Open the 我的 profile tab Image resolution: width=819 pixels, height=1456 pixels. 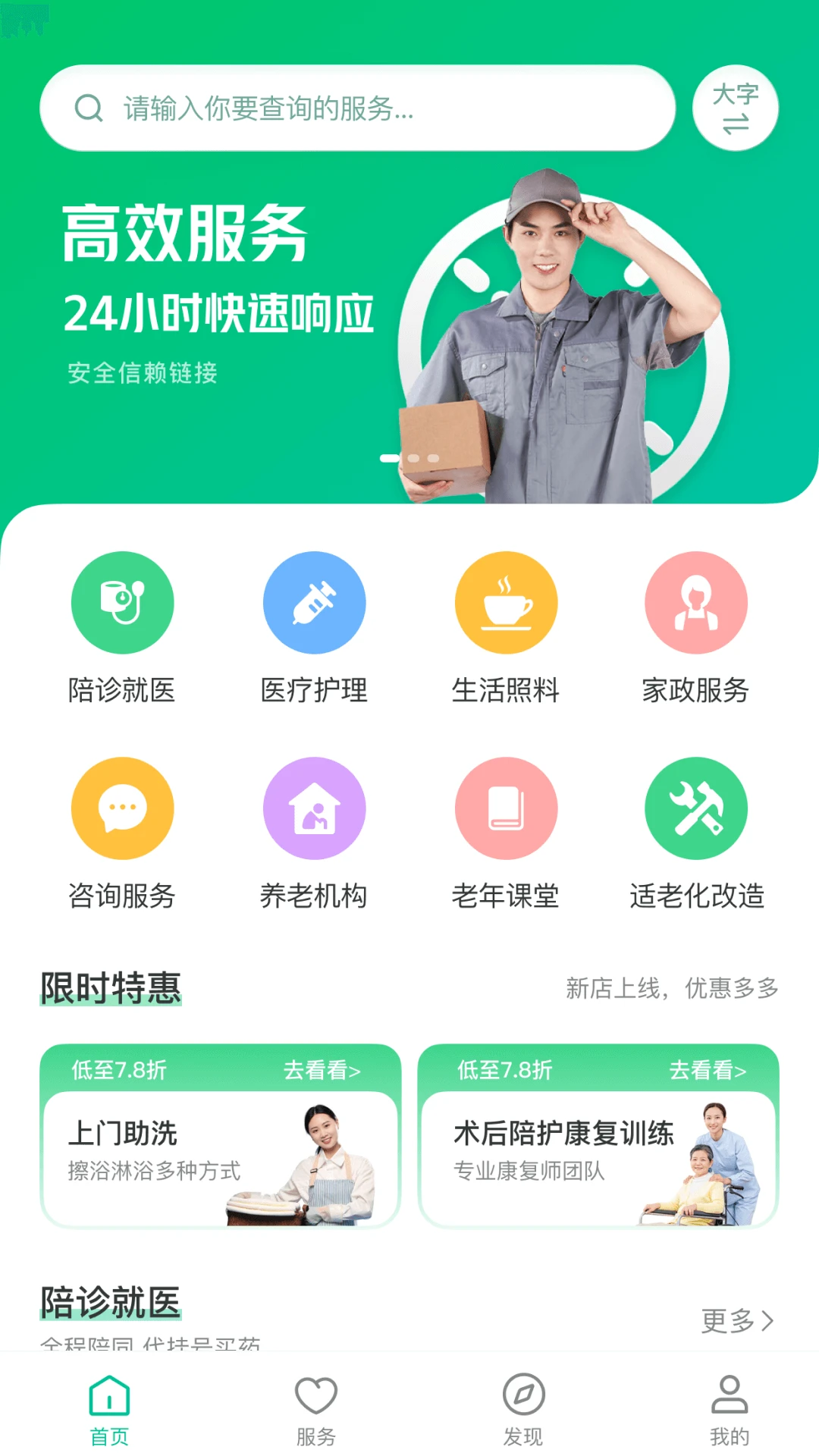coord(730,1410)
